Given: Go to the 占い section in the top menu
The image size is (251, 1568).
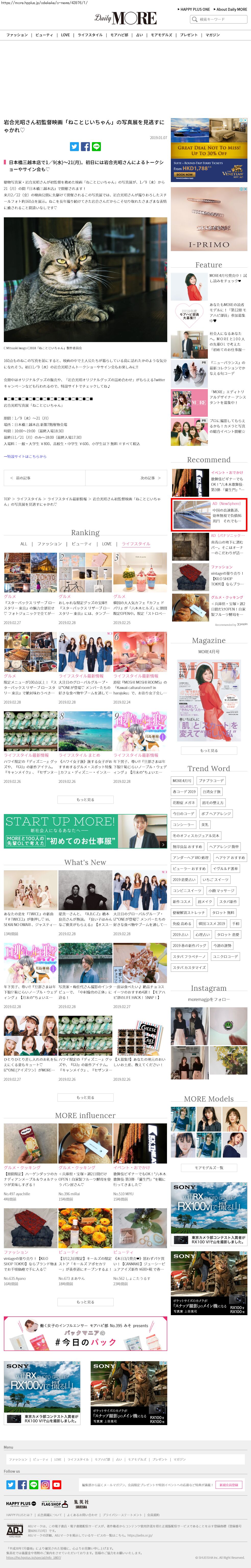Looking at the screenshot, I should click(139, 35).
